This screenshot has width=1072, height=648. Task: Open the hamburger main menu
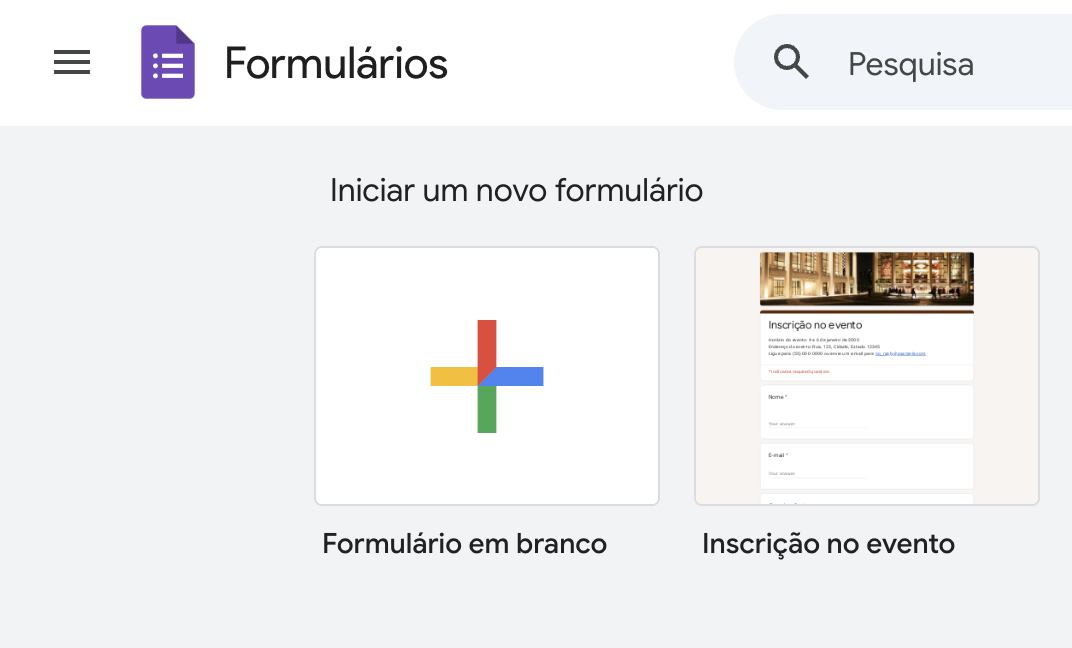click(72, 63)
